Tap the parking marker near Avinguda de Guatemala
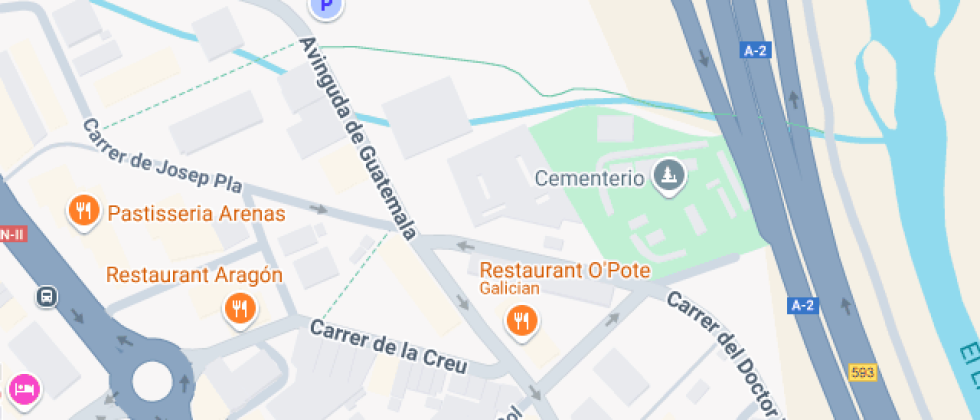980x420 pixels. tap(326, 8)
